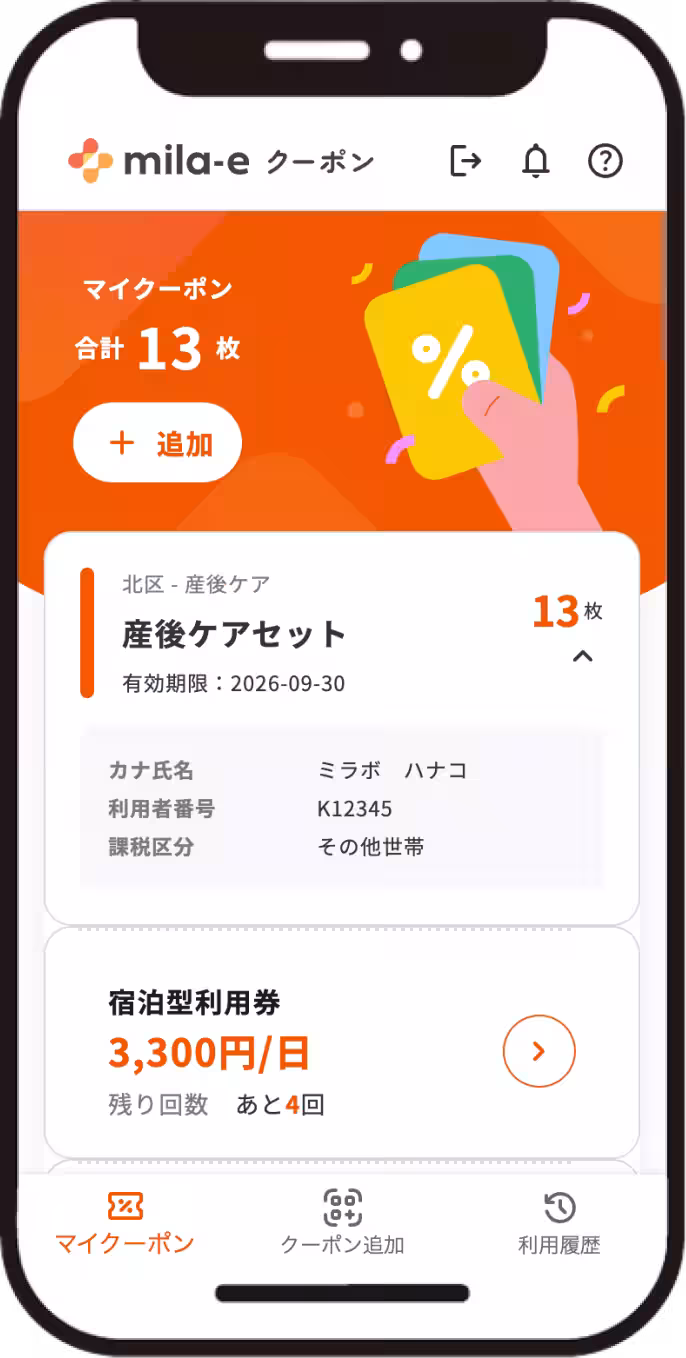
Task: Open the notifications bell
Action: pyautogui.click(x=536, y=160)
